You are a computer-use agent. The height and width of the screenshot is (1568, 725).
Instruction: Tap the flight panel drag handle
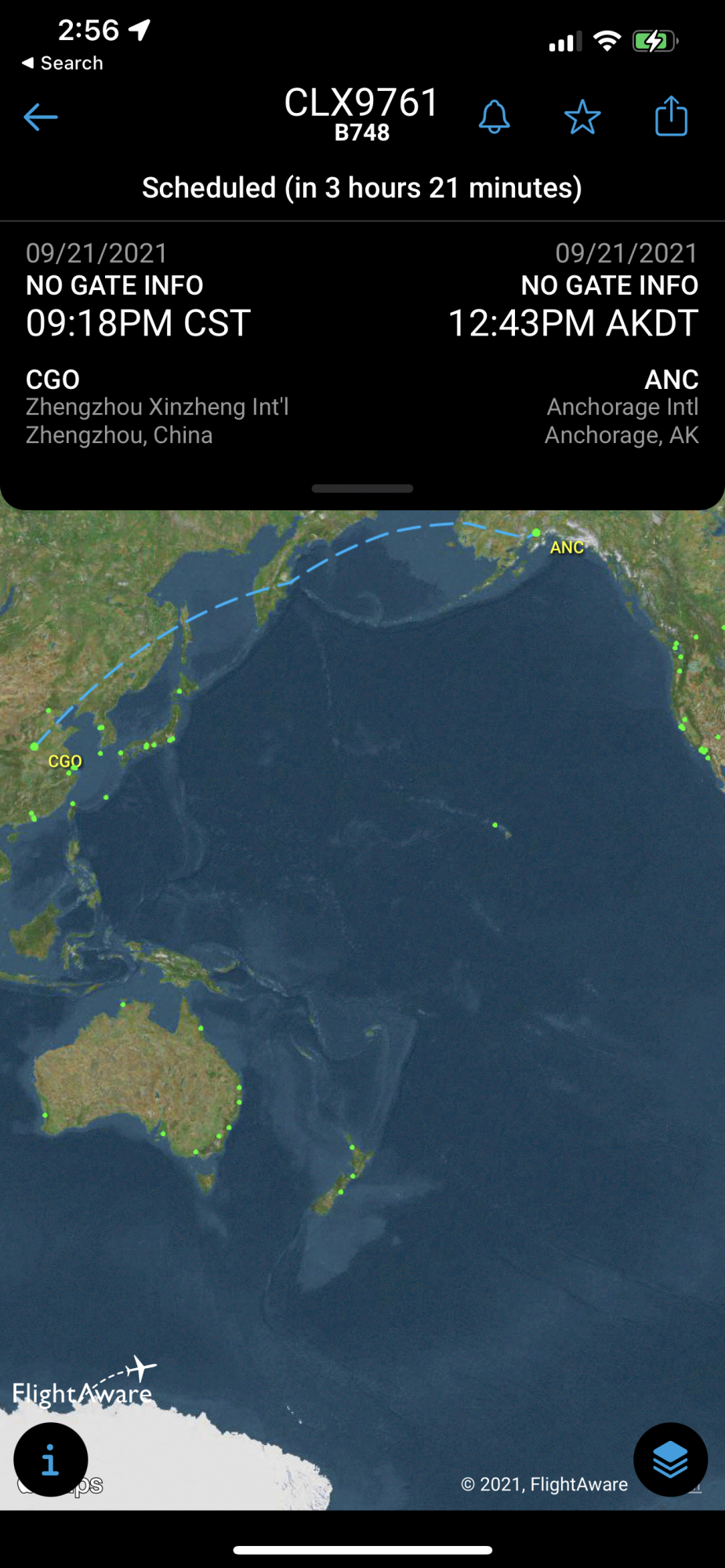[362, 488]
